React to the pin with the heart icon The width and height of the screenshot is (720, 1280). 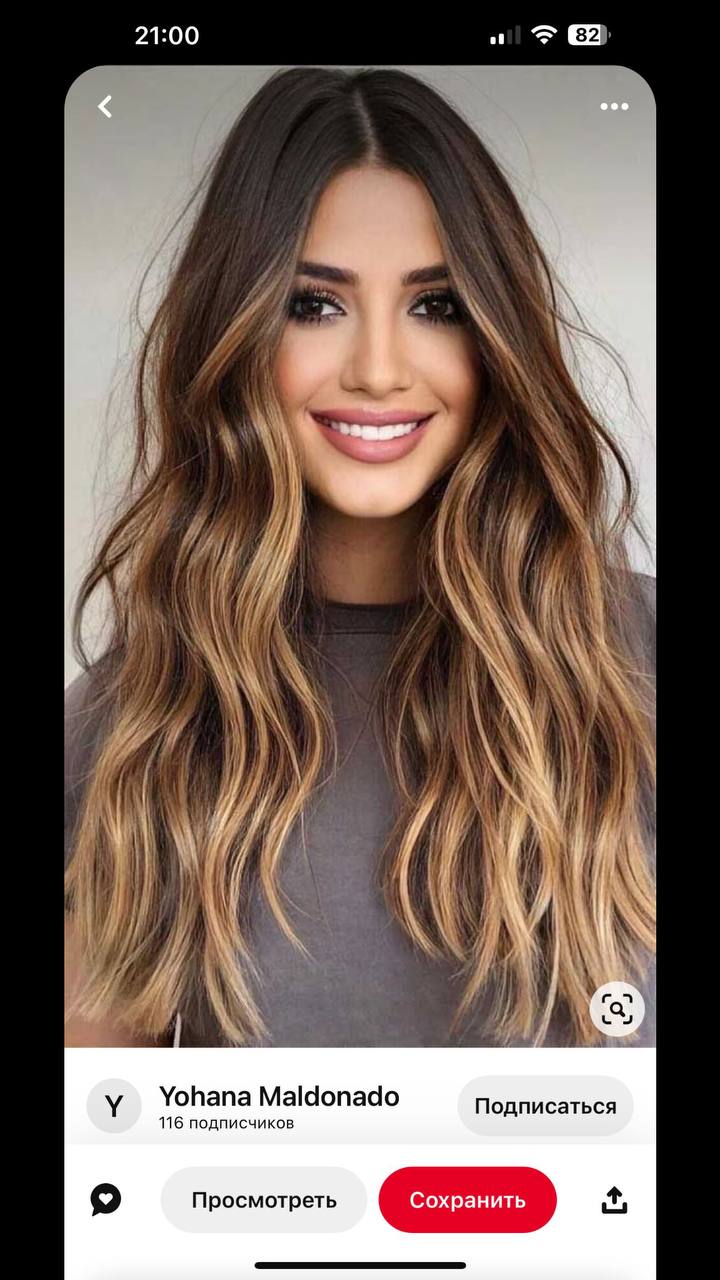106,1199
